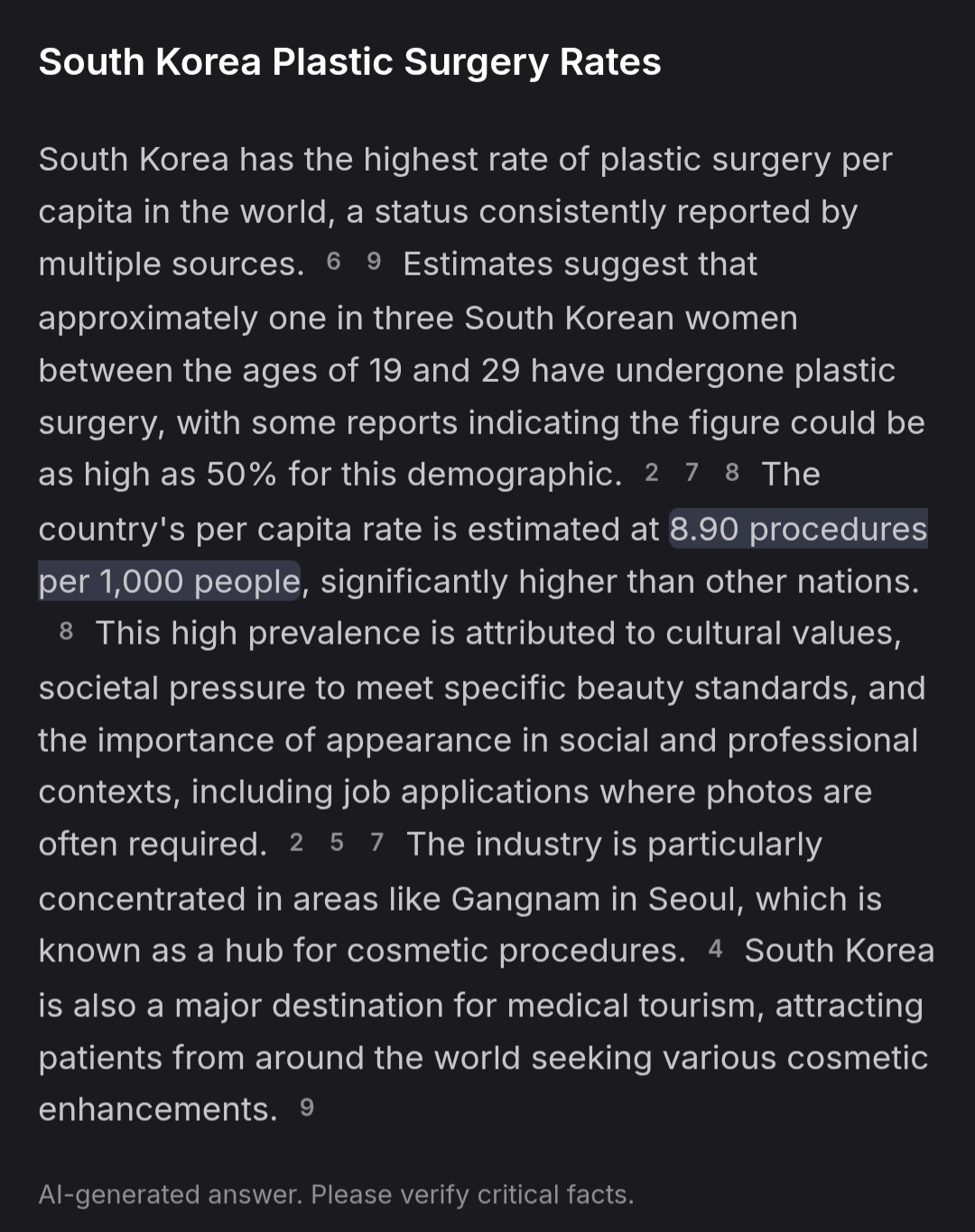
Task: Open citation 2 after "often required"
Action: (296, 843)
